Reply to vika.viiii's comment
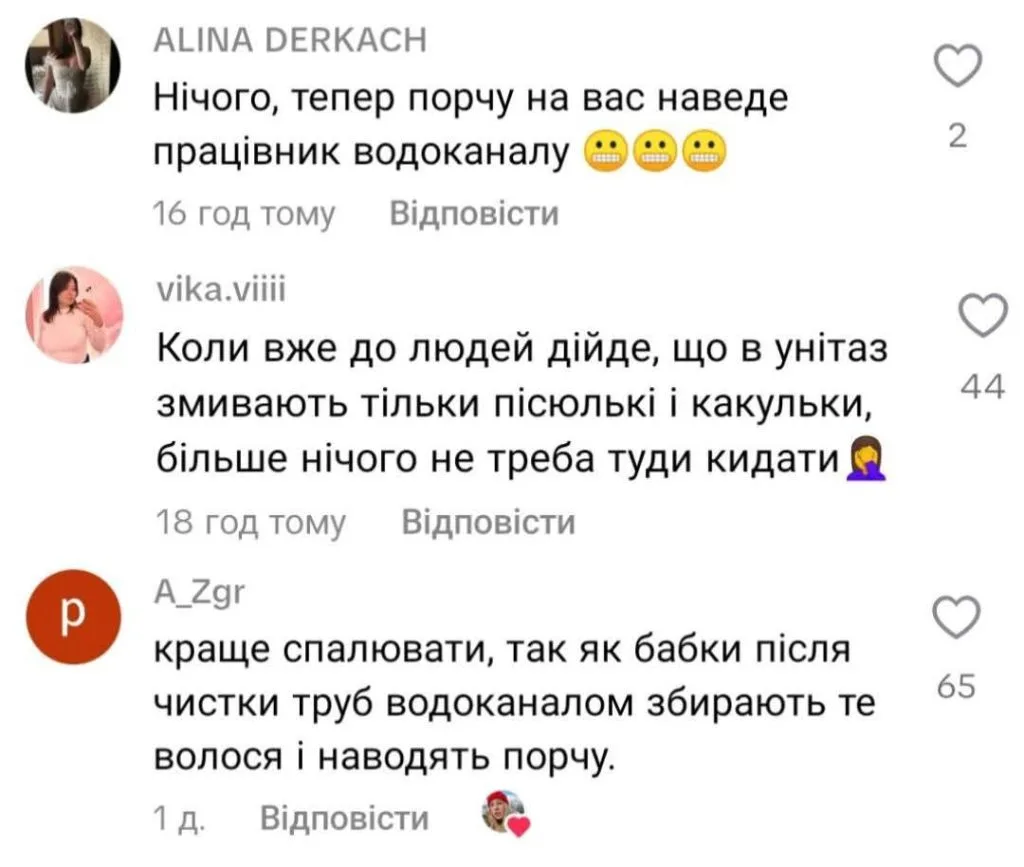This screenshot has height=867, width=1024. point(488,522)
